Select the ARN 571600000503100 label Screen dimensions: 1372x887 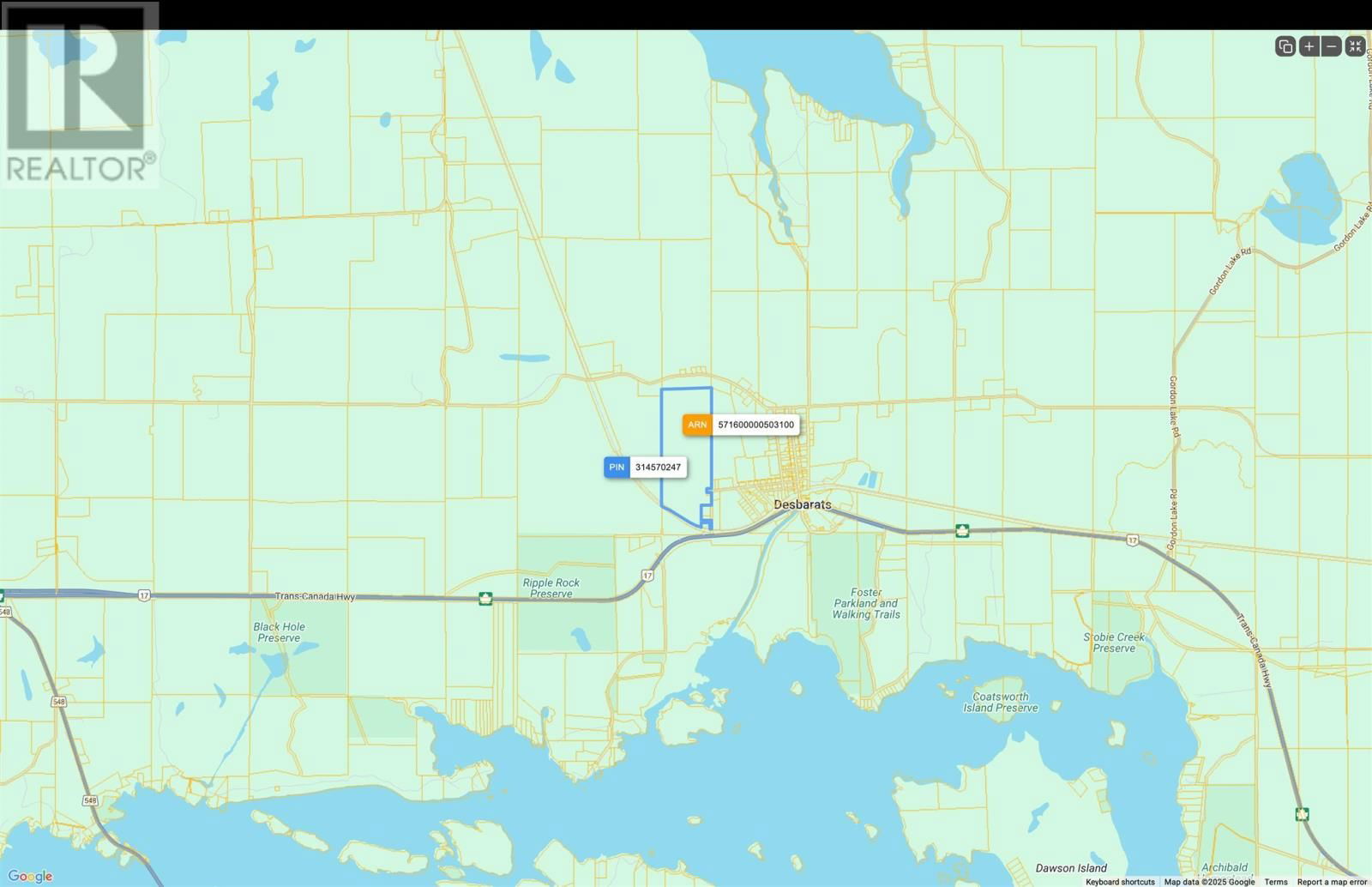[x=741, y=425]
